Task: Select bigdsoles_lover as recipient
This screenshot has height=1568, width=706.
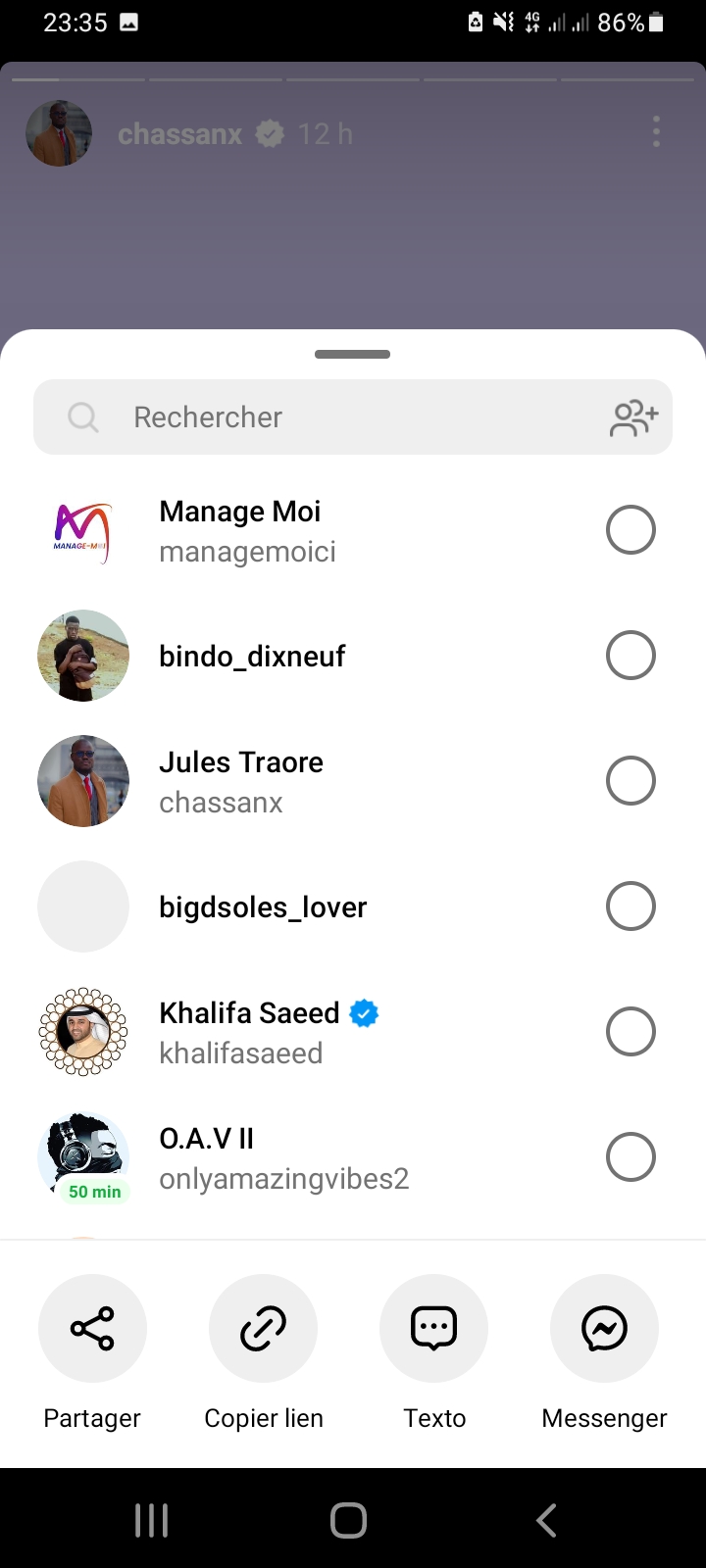Action: [630, 906]
